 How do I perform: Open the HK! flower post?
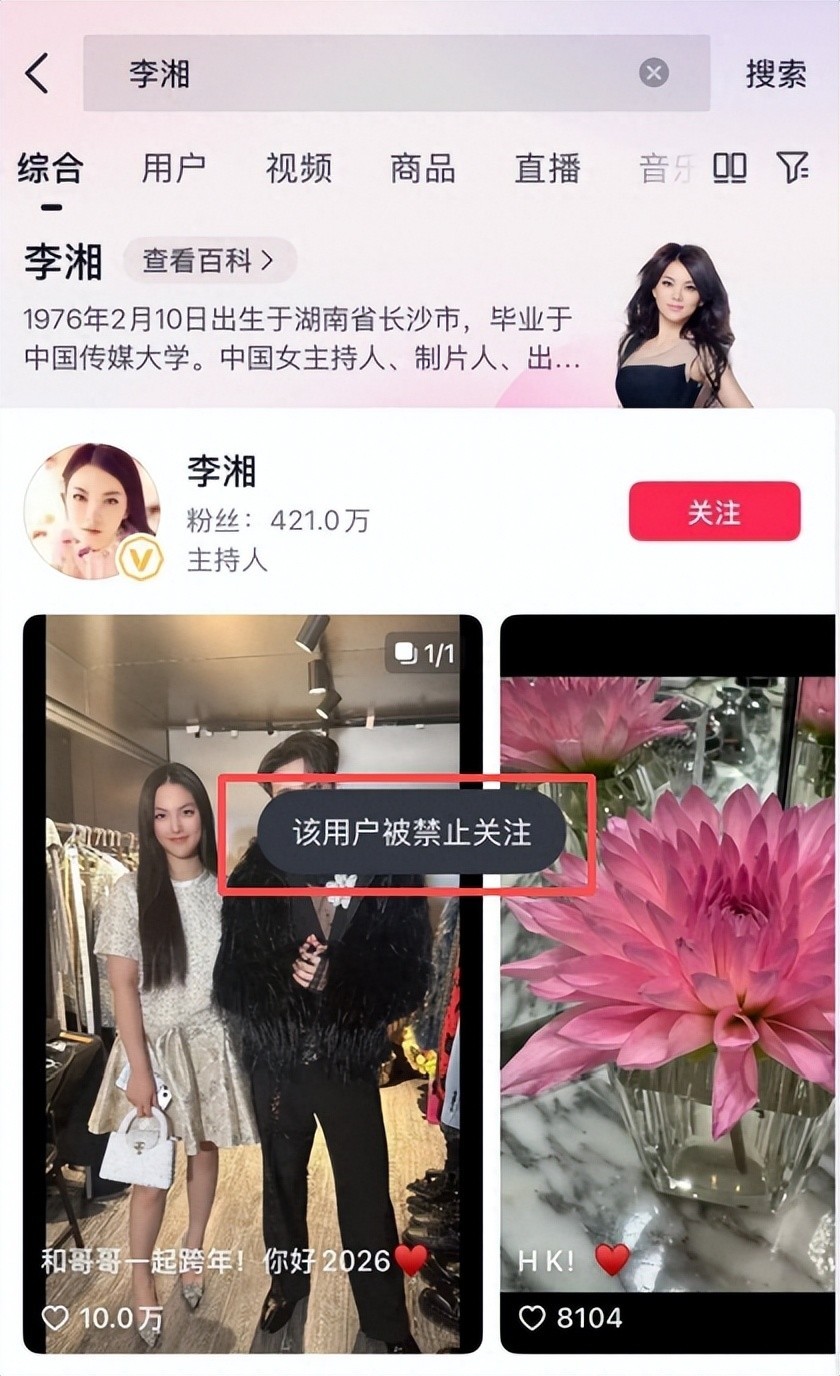pyautogui.click(x=667, y=950)
